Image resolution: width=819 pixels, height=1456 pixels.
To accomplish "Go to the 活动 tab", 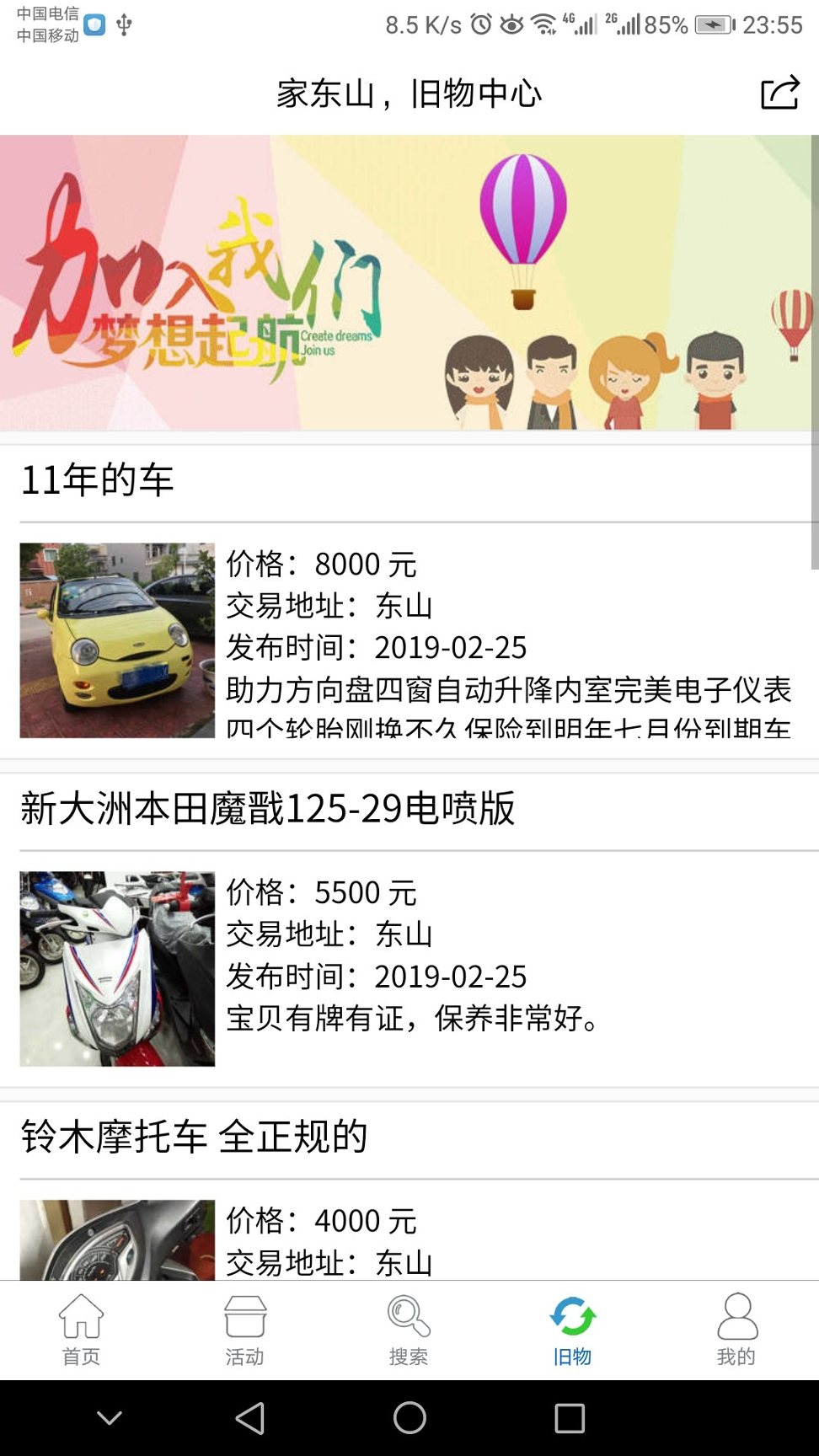I will (245, 1330).
